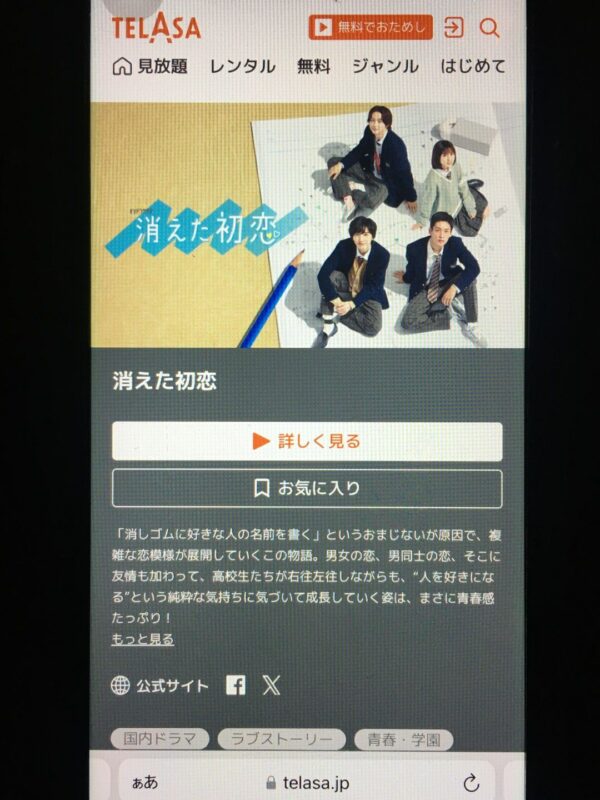The height and width of the screenshot is (800, 600).
Task: Switch to the レンタル tab
Action: [x=242, y=67]
